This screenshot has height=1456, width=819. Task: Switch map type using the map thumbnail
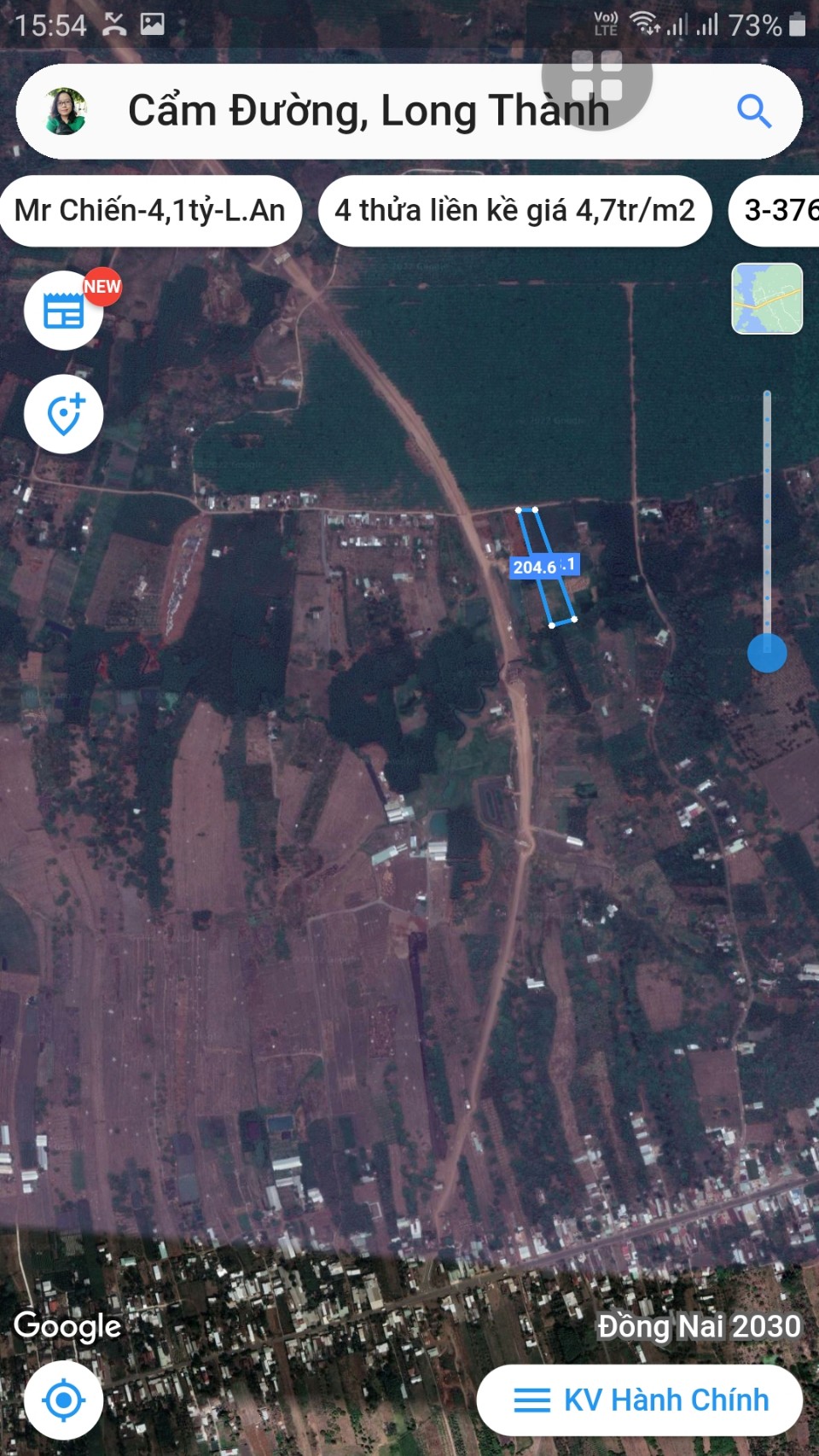point(767,299)
